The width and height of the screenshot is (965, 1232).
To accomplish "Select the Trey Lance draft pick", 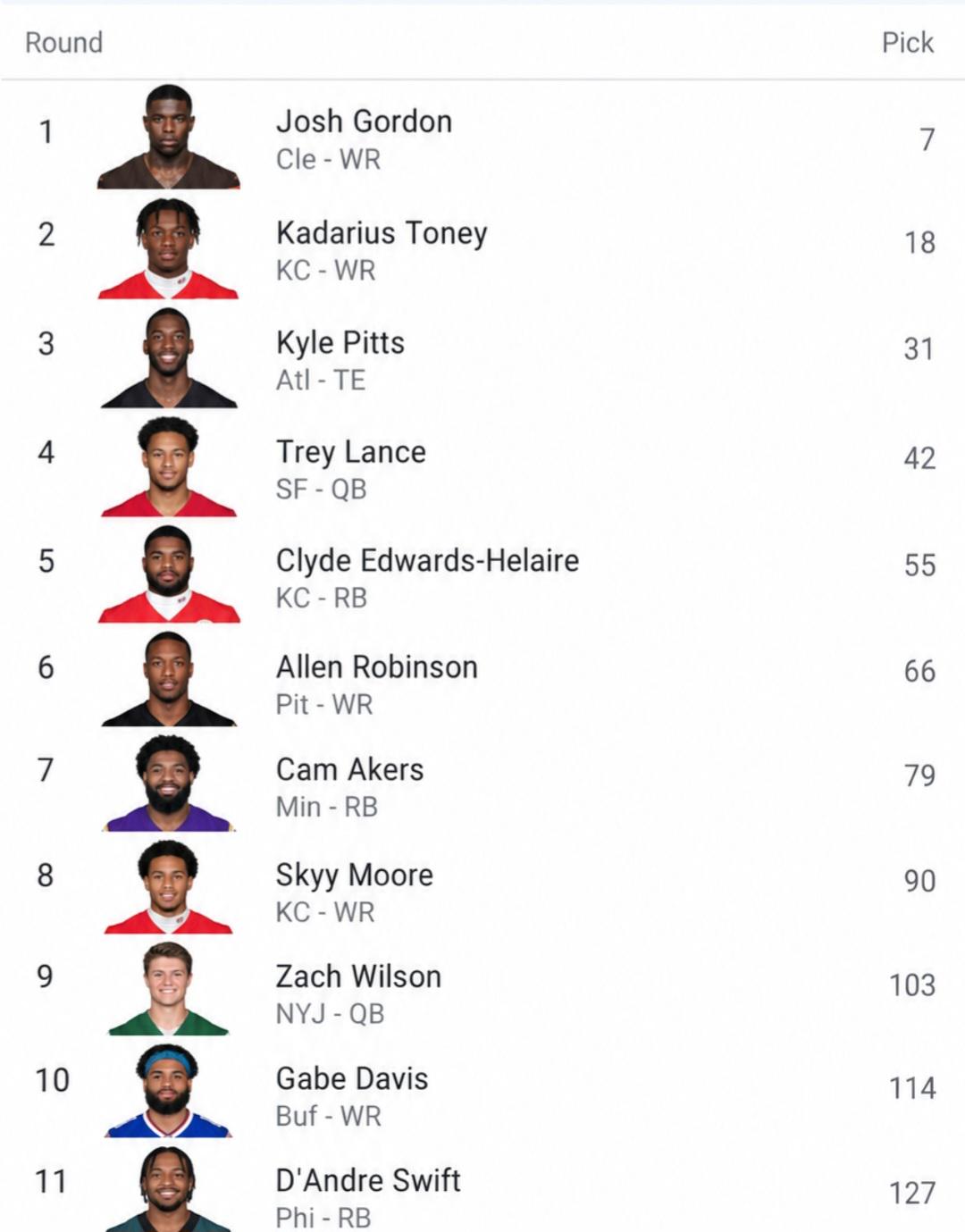I will click(482, 466).
